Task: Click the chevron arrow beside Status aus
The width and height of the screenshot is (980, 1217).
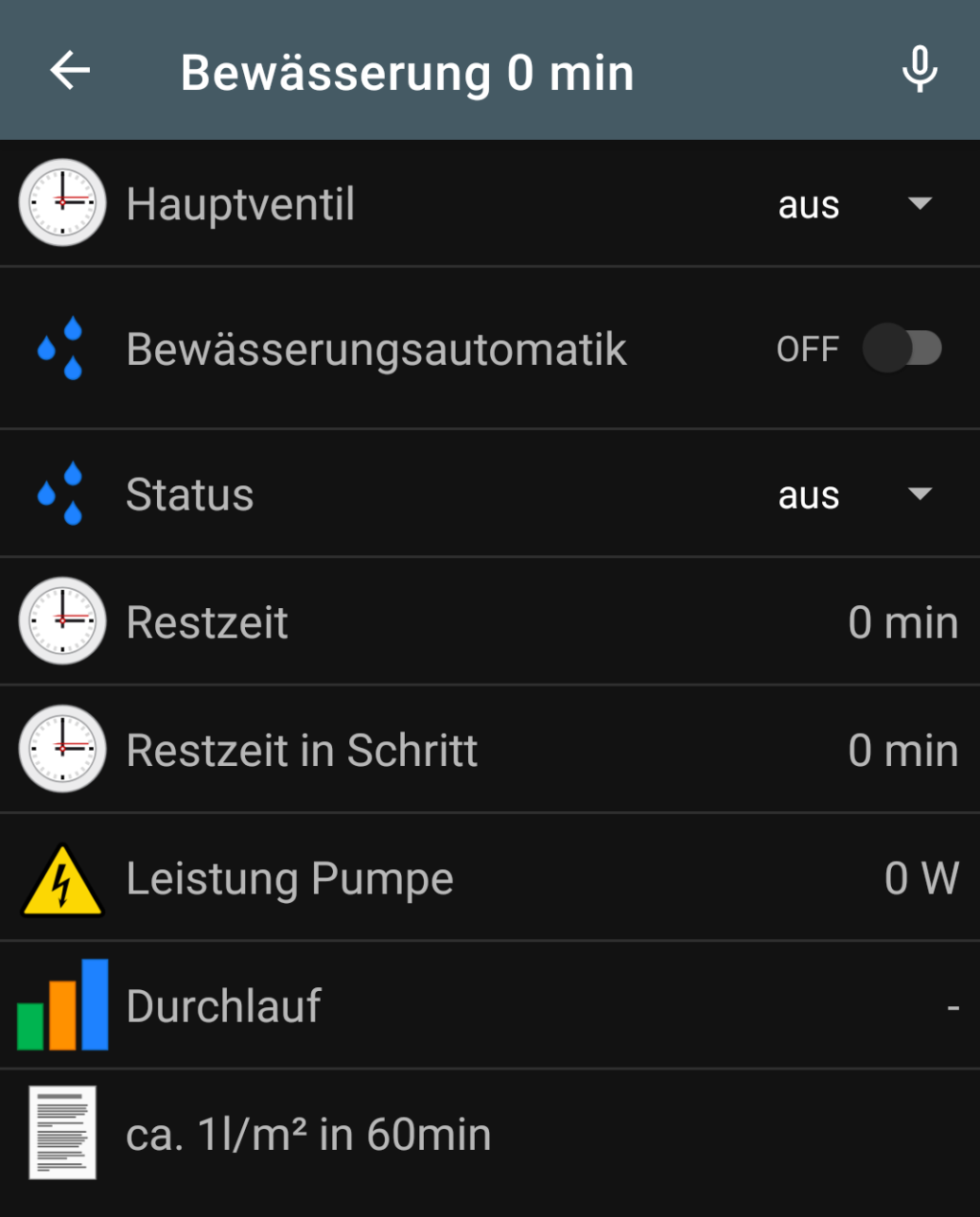Action: pyautogui.click(x=921, y=493)
